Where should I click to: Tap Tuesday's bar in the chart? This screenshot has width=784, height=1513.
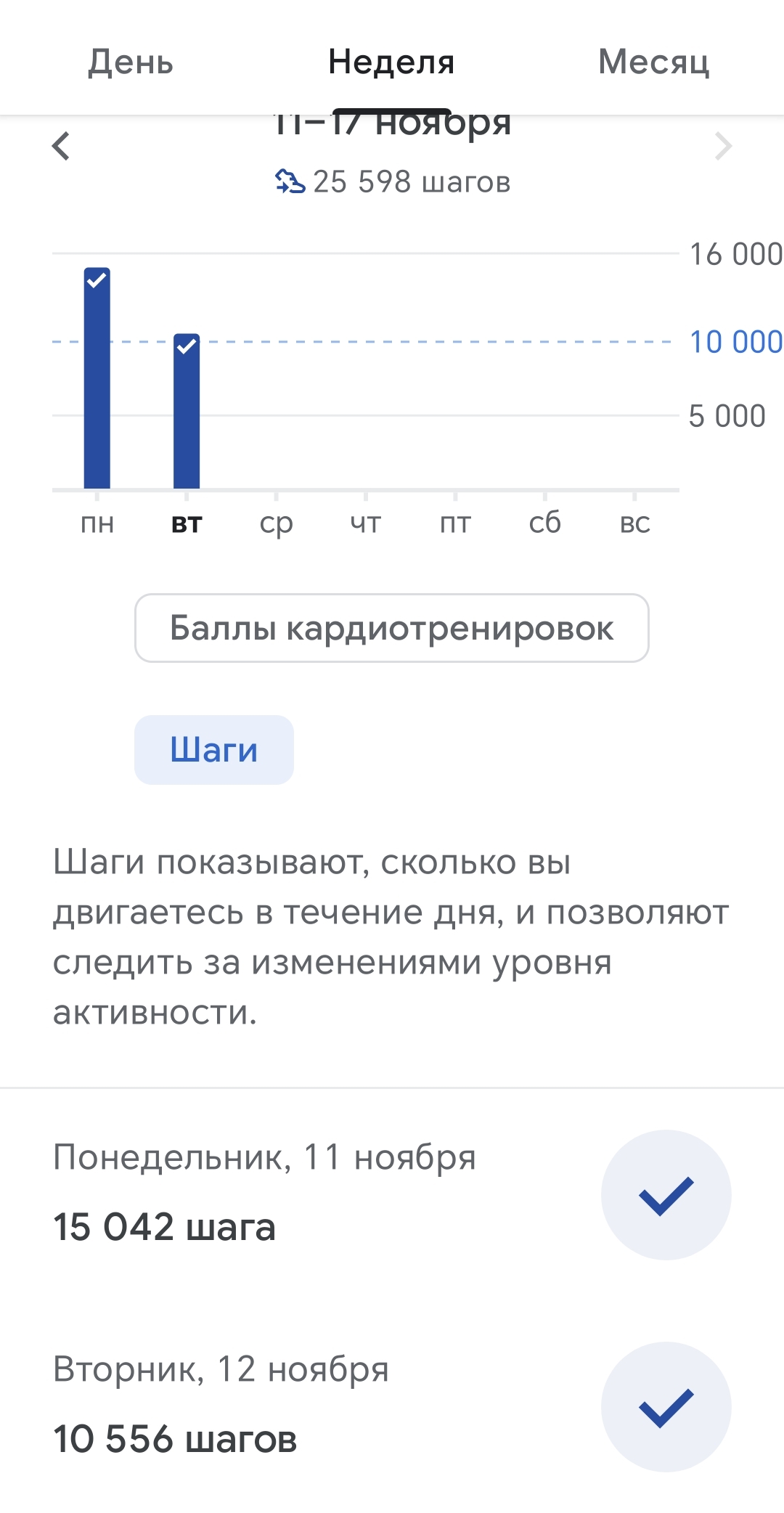[187, 411]
